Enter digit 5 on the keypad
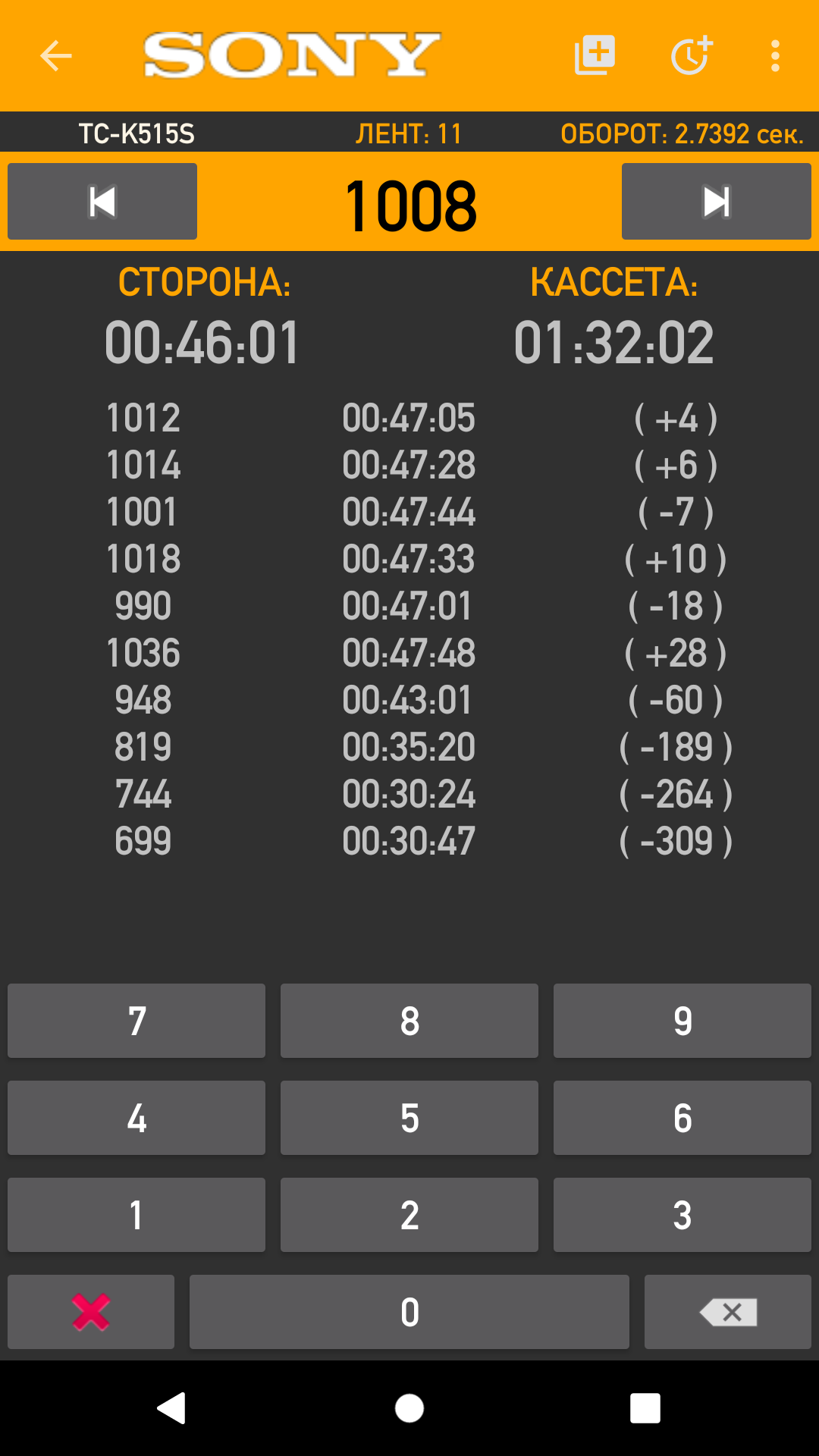 tap(409, 1118)
